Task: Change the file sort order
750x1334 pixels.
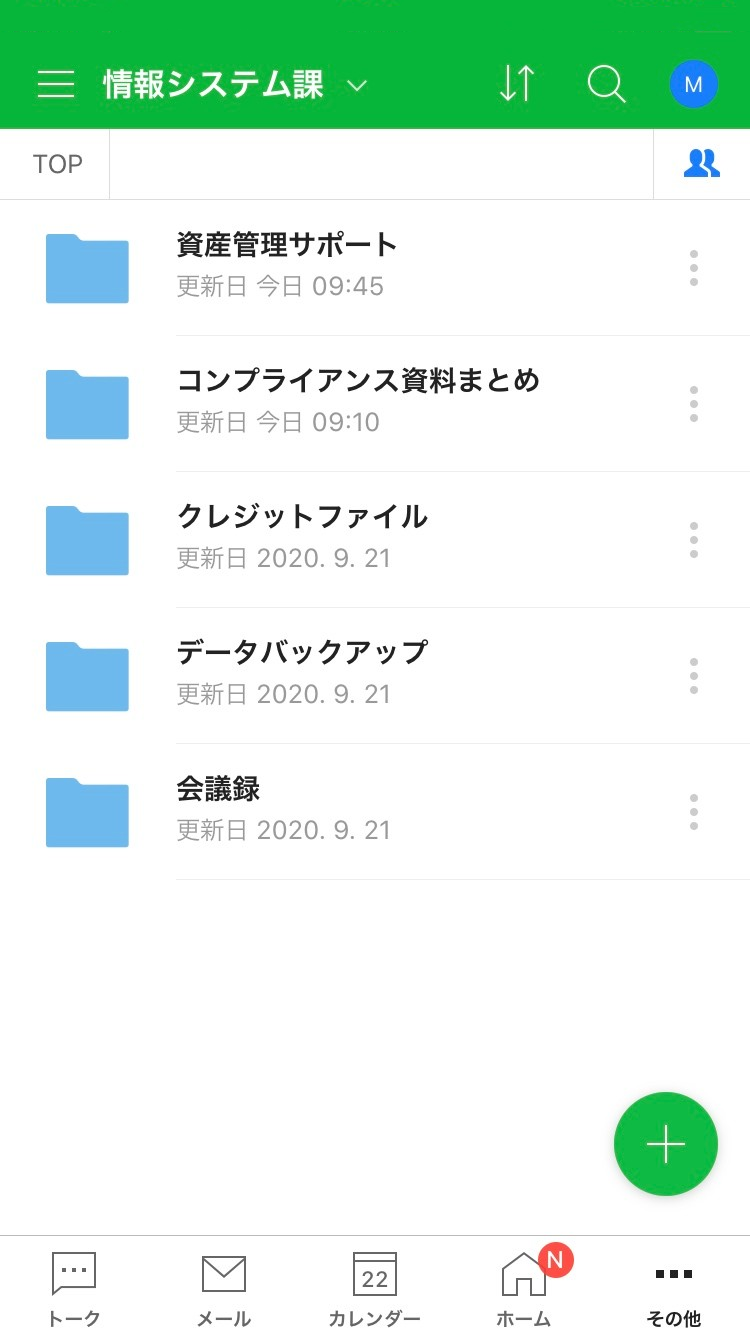Action: point(517,84)
